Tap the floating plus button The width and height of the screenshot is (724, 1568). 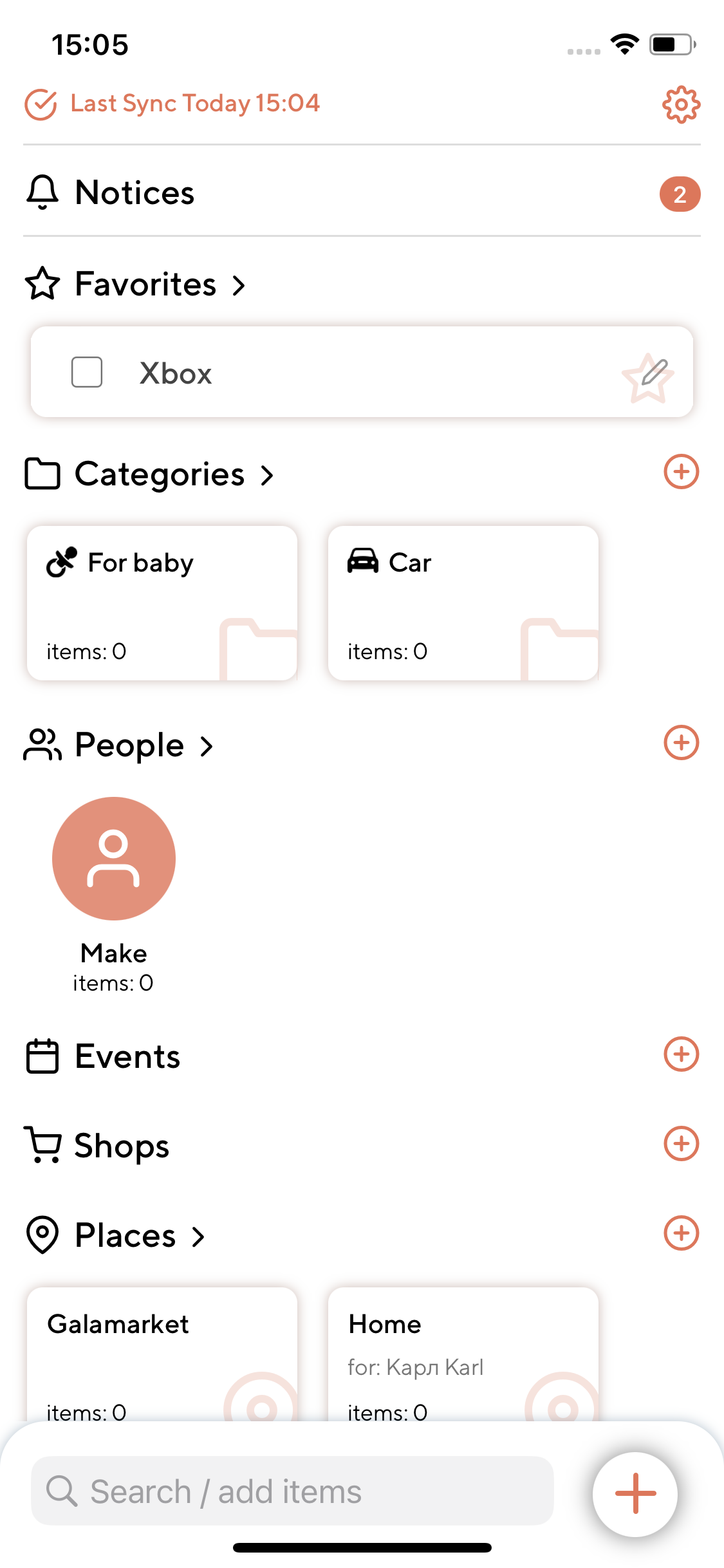pos(635,1493)
